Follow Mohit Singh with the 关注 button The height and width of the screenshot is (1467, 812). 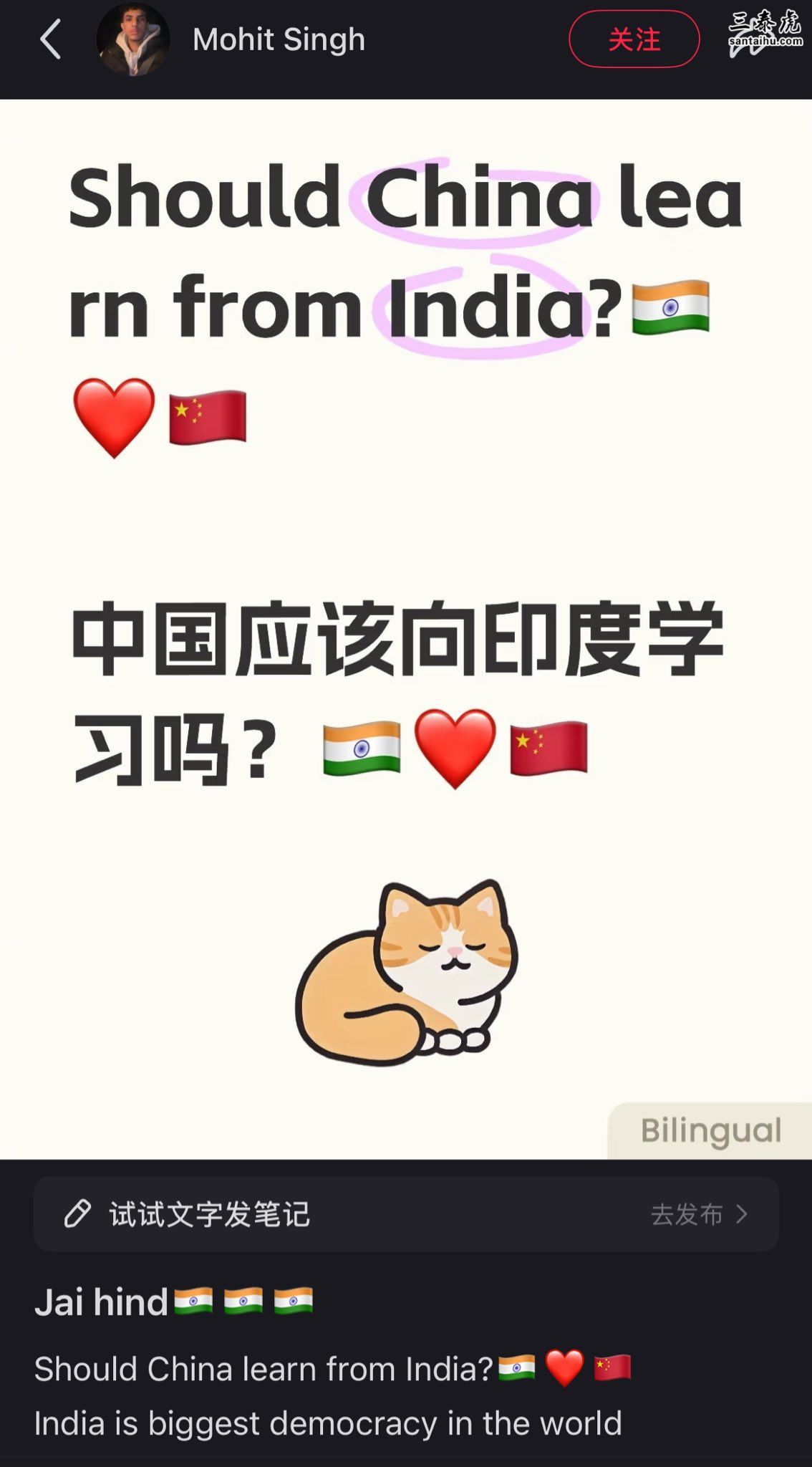pos(634,39)
